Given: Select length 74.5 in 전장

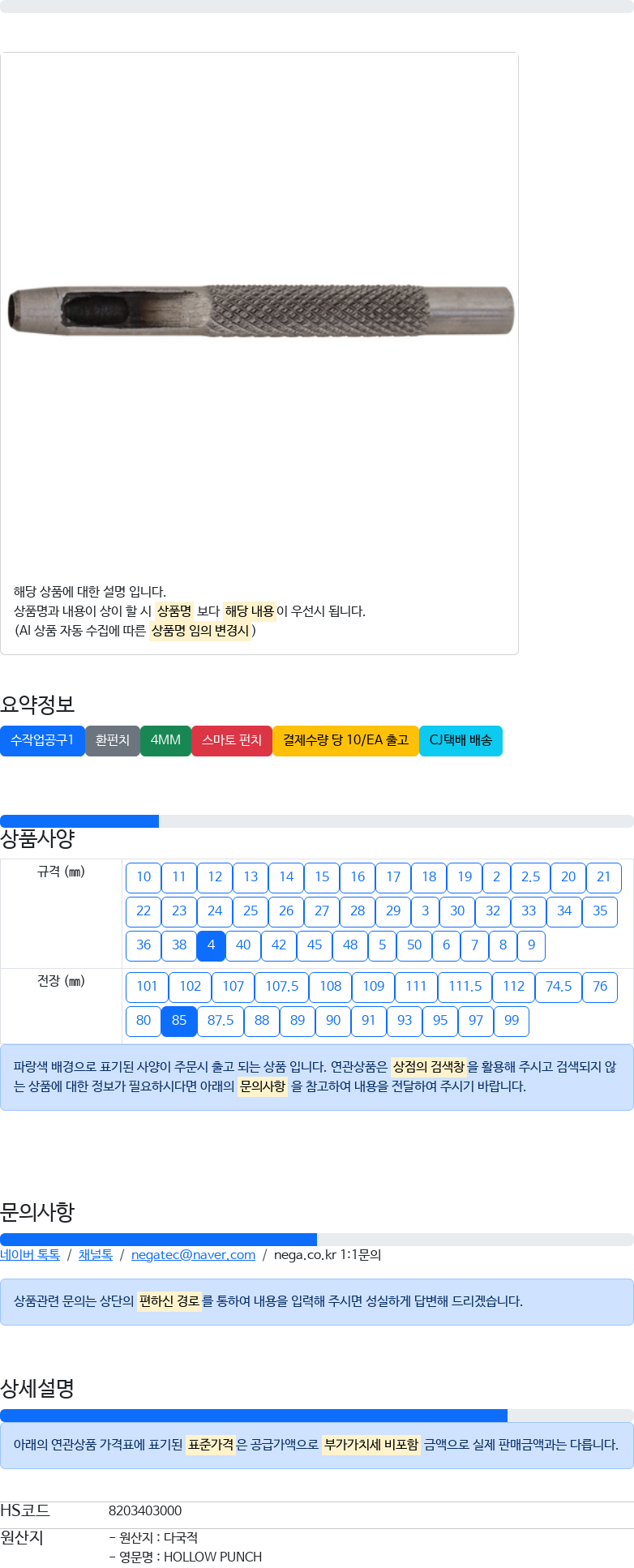Looking at the screenshot, I should click(558, 986).
